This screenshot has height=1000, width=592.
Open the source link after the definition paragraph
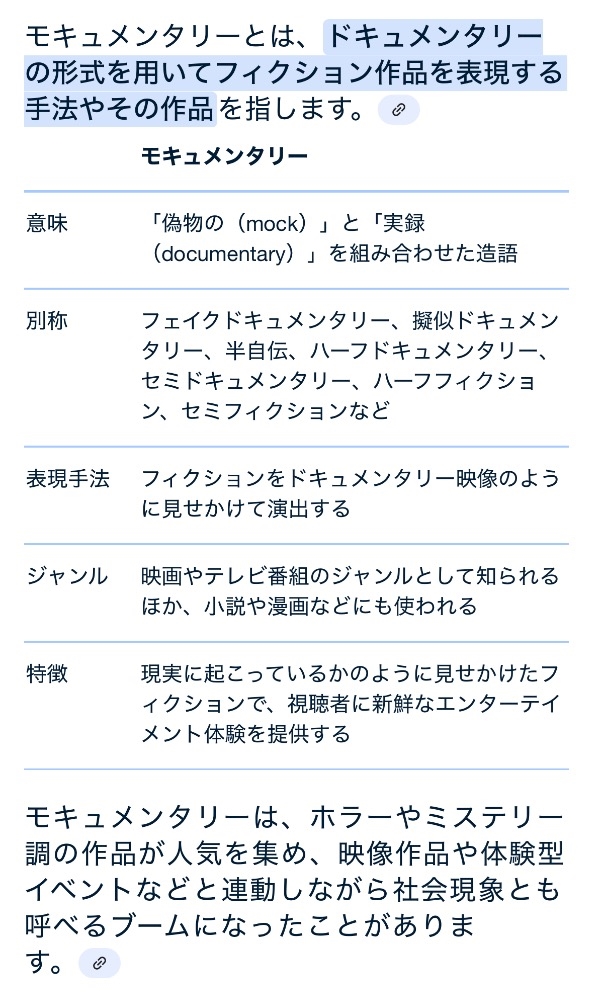399,110
